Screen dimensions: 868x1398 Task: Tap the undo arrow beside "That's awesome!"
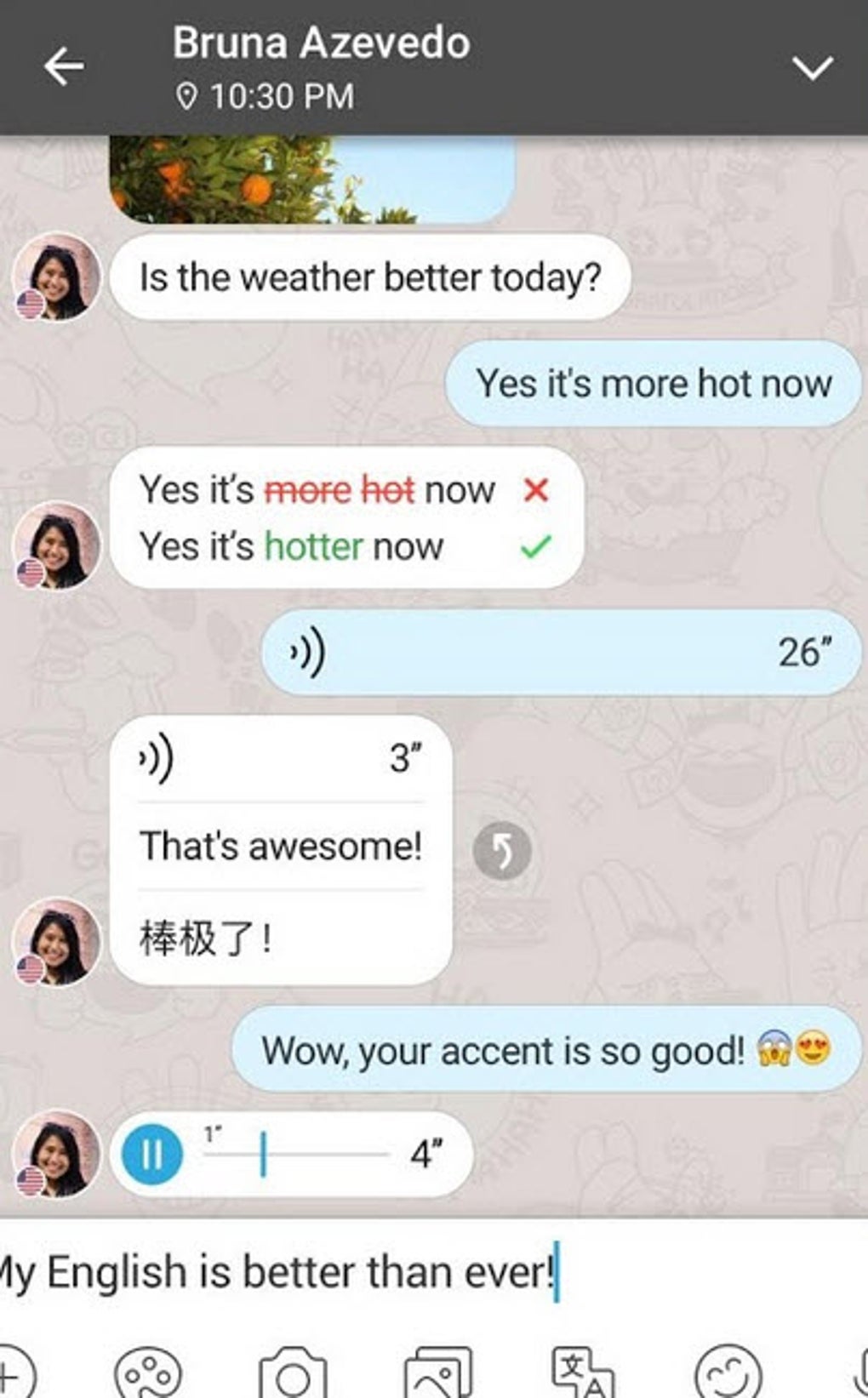502,850
